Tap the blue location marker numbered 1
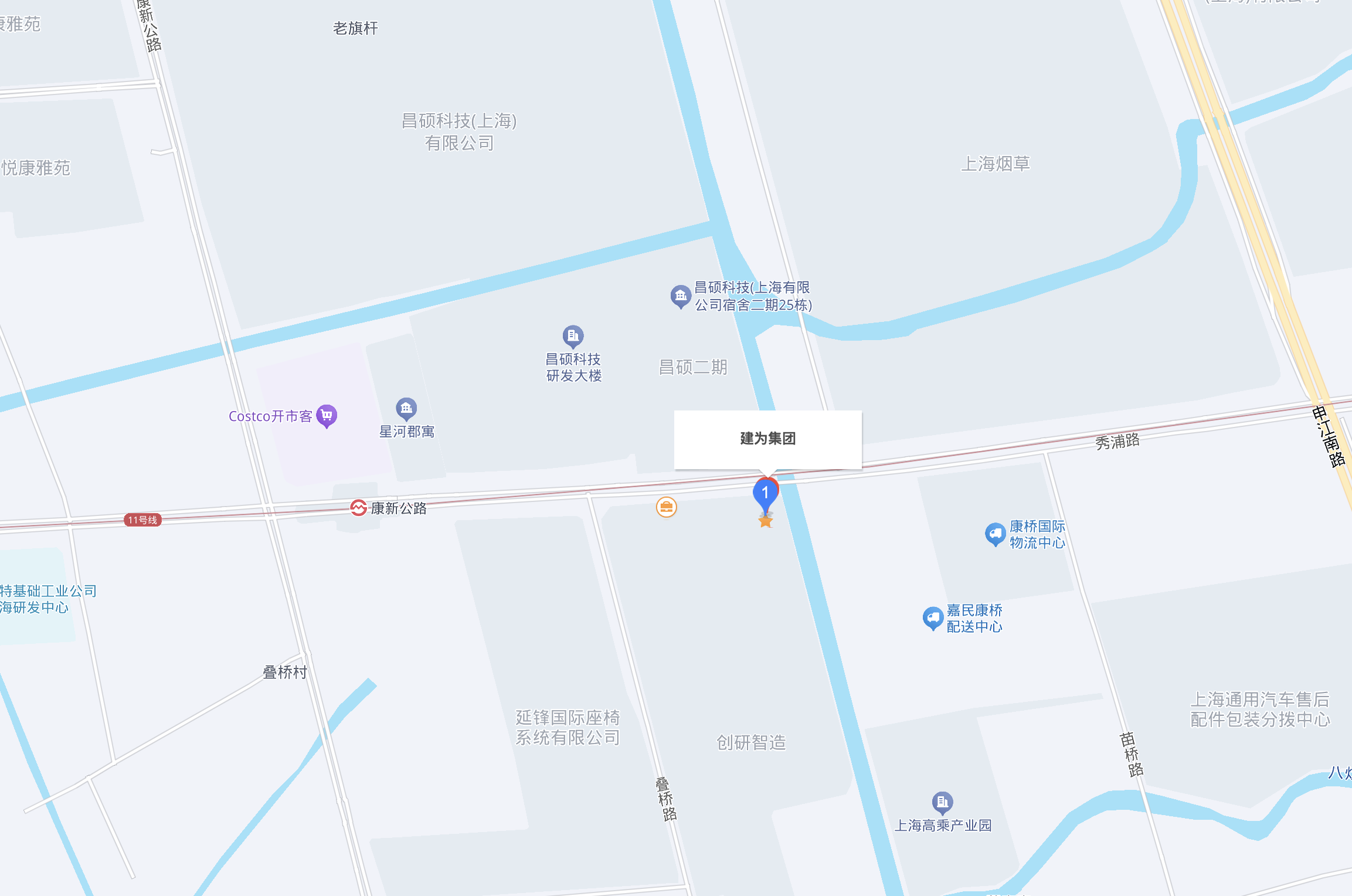 click(765, 494)
